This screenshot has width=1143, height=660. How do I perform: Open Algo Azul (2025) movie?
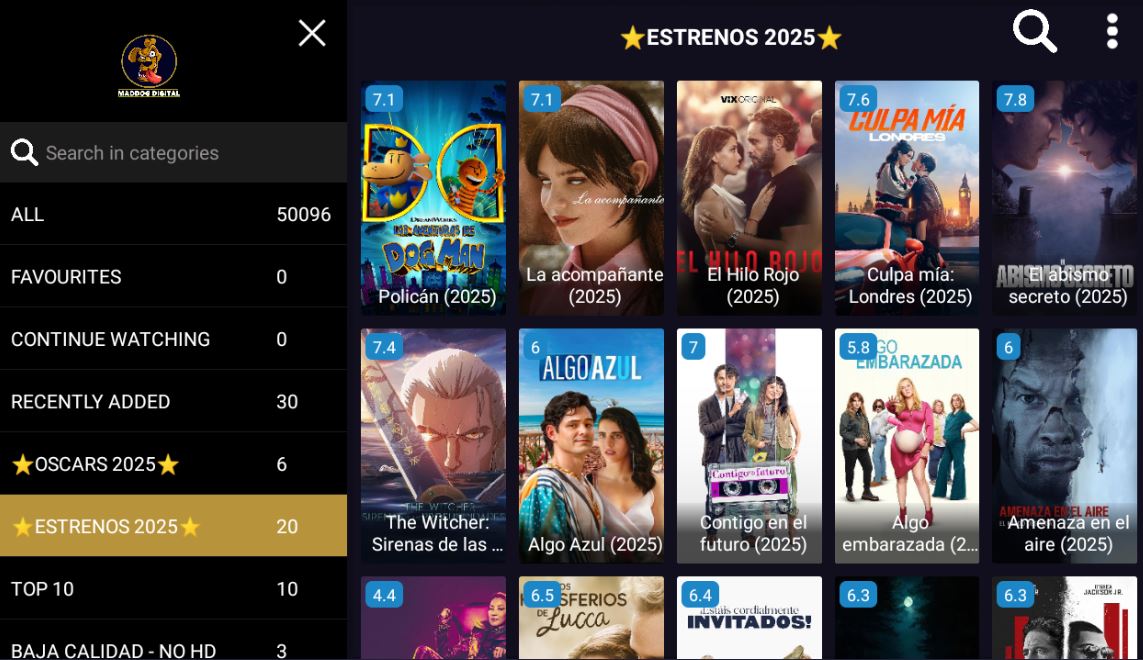coord(591,445)
